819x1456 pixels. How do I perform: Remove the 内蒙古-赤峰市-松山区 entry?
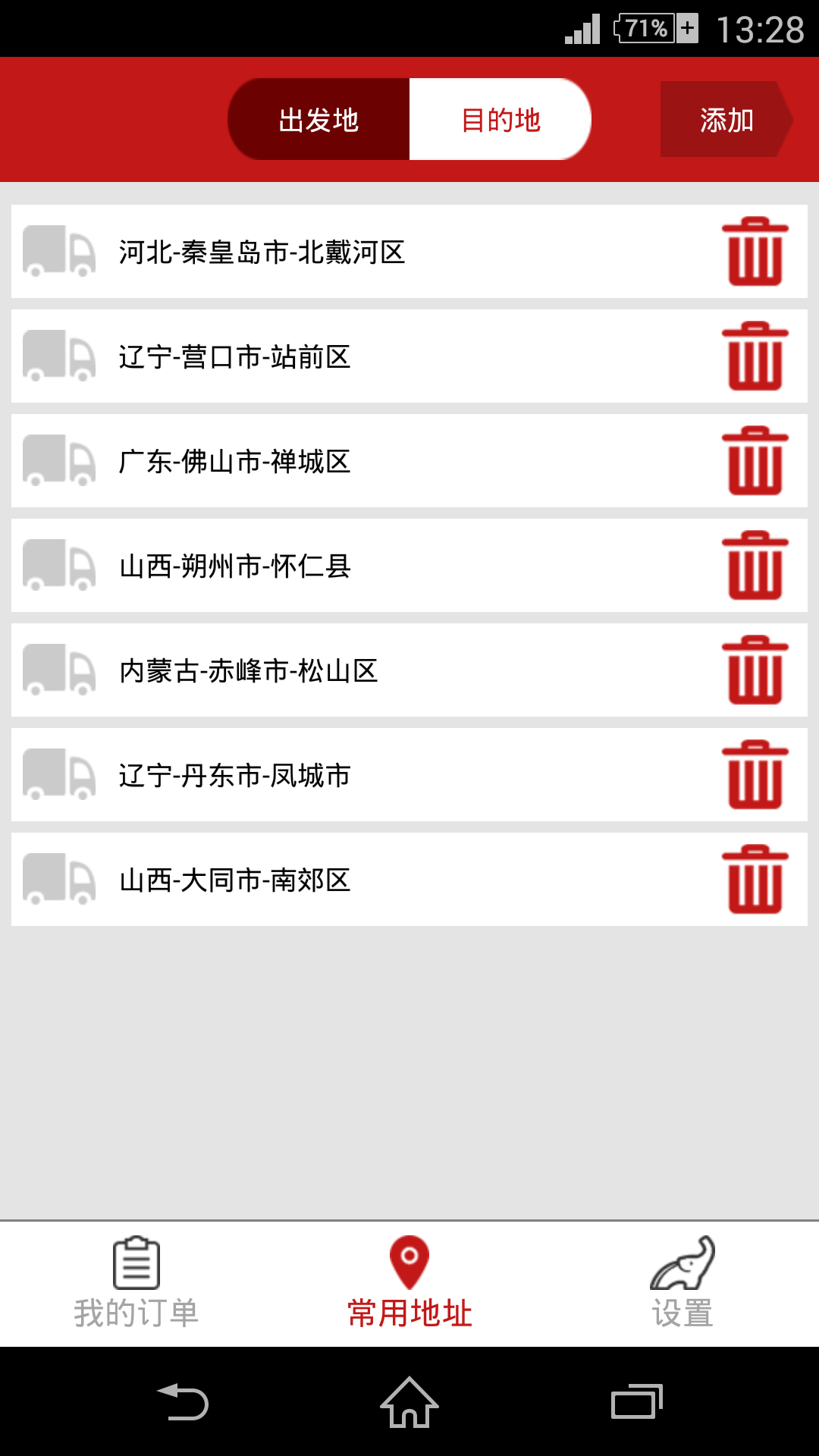(x=755, y=670)
